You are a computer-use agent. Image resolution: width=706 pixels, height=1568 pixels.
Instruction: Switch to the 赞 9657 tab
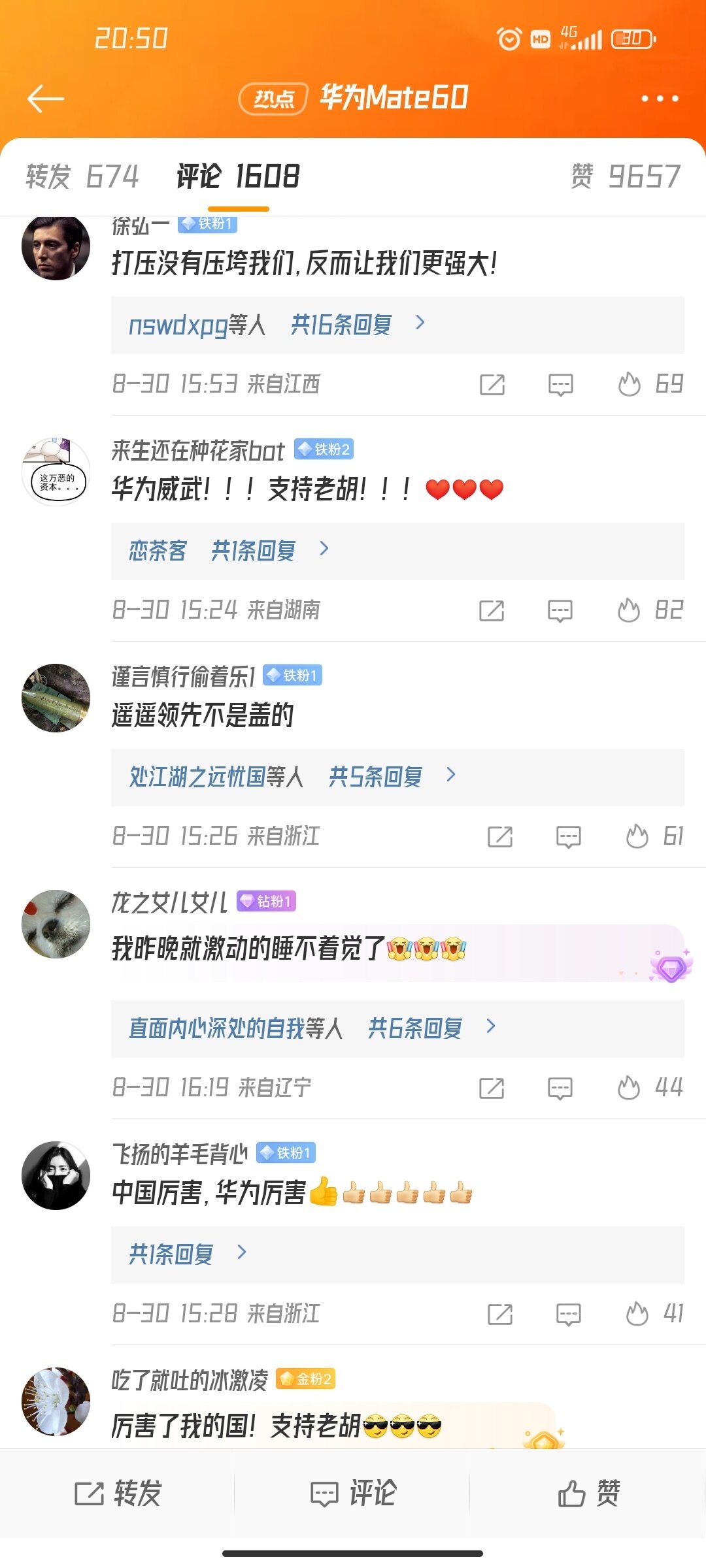[626, 176]
